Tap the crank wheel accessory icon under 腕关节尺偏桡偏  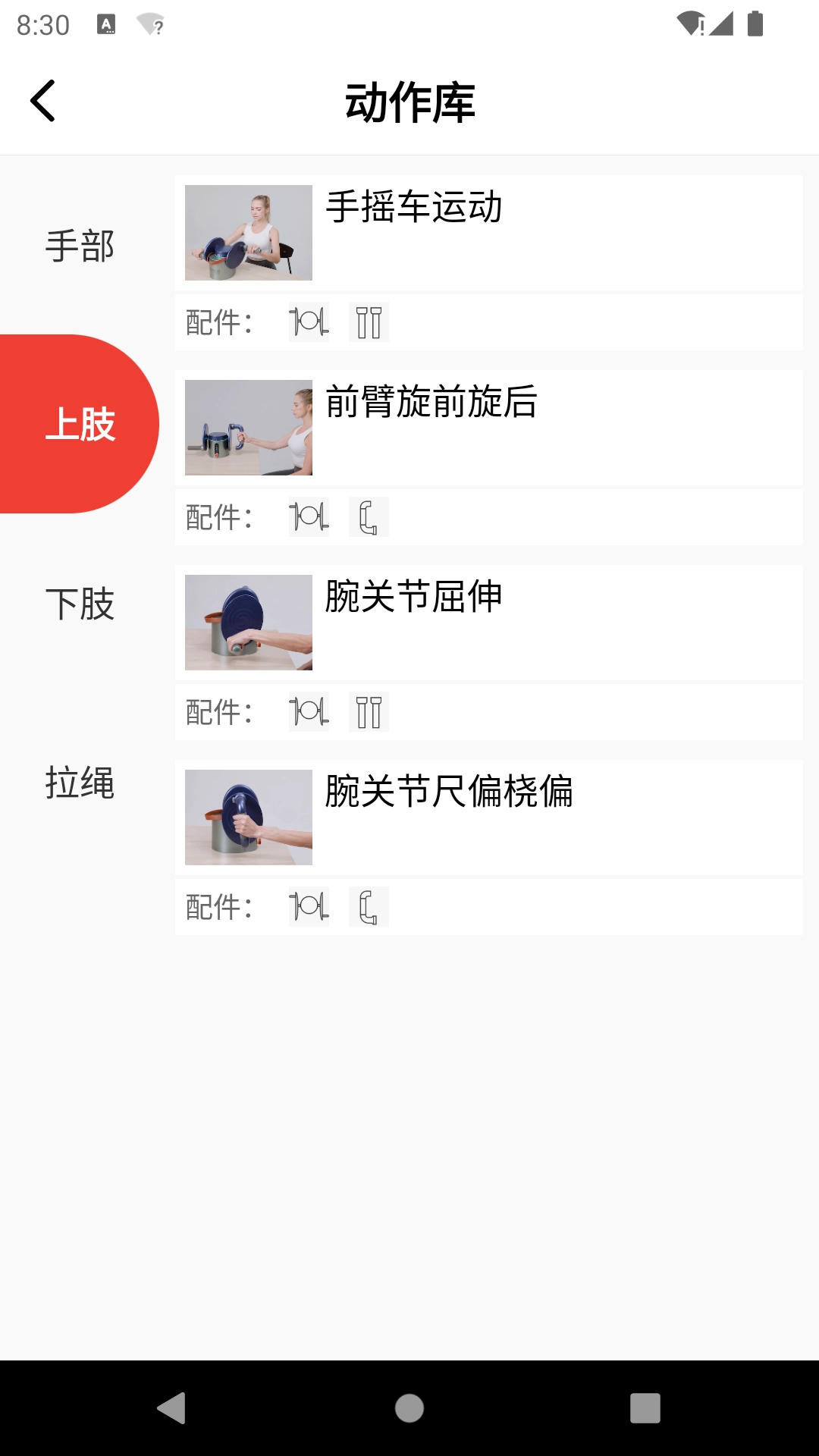pyautogui.click(x=308, y=906)
